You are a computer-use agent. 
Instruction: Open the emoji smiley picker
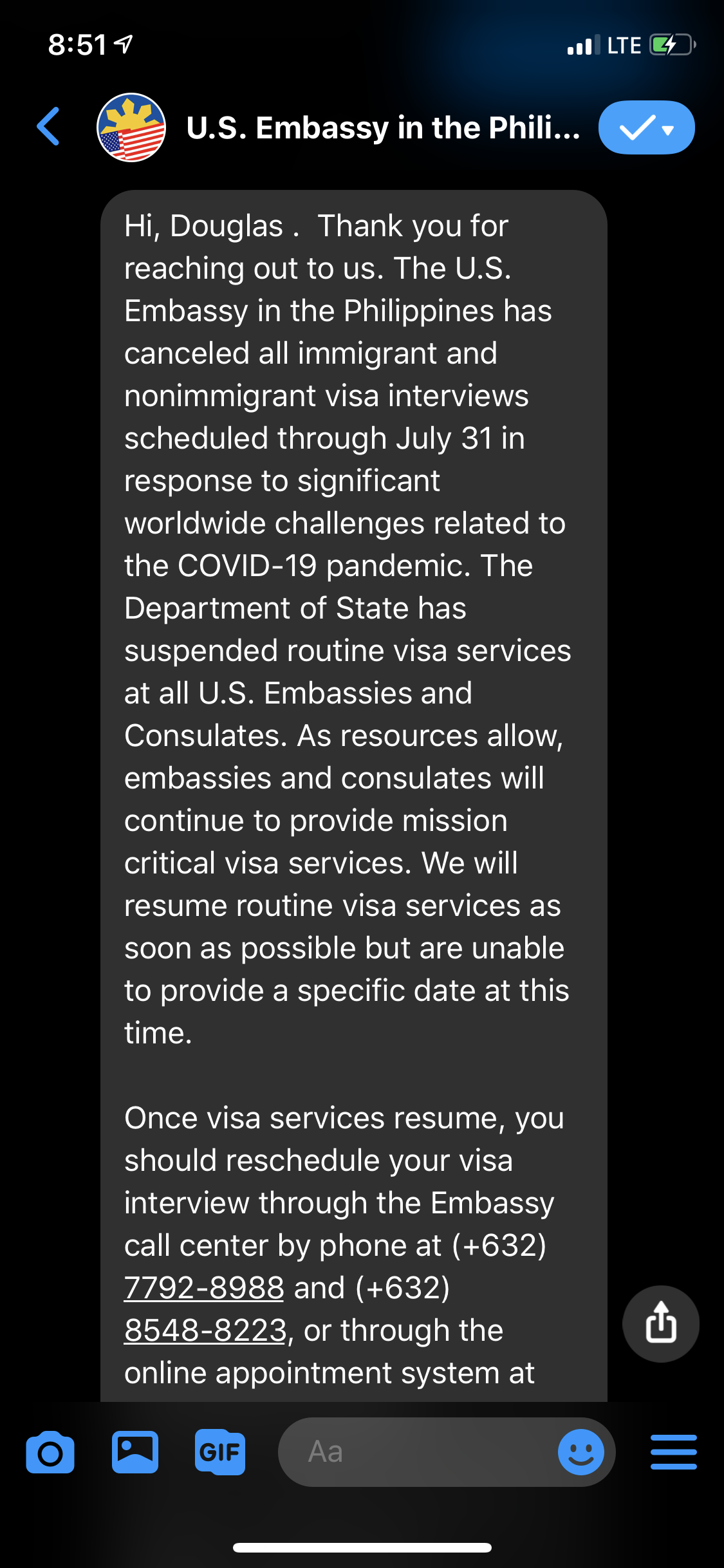click(x=581, y=1452)
